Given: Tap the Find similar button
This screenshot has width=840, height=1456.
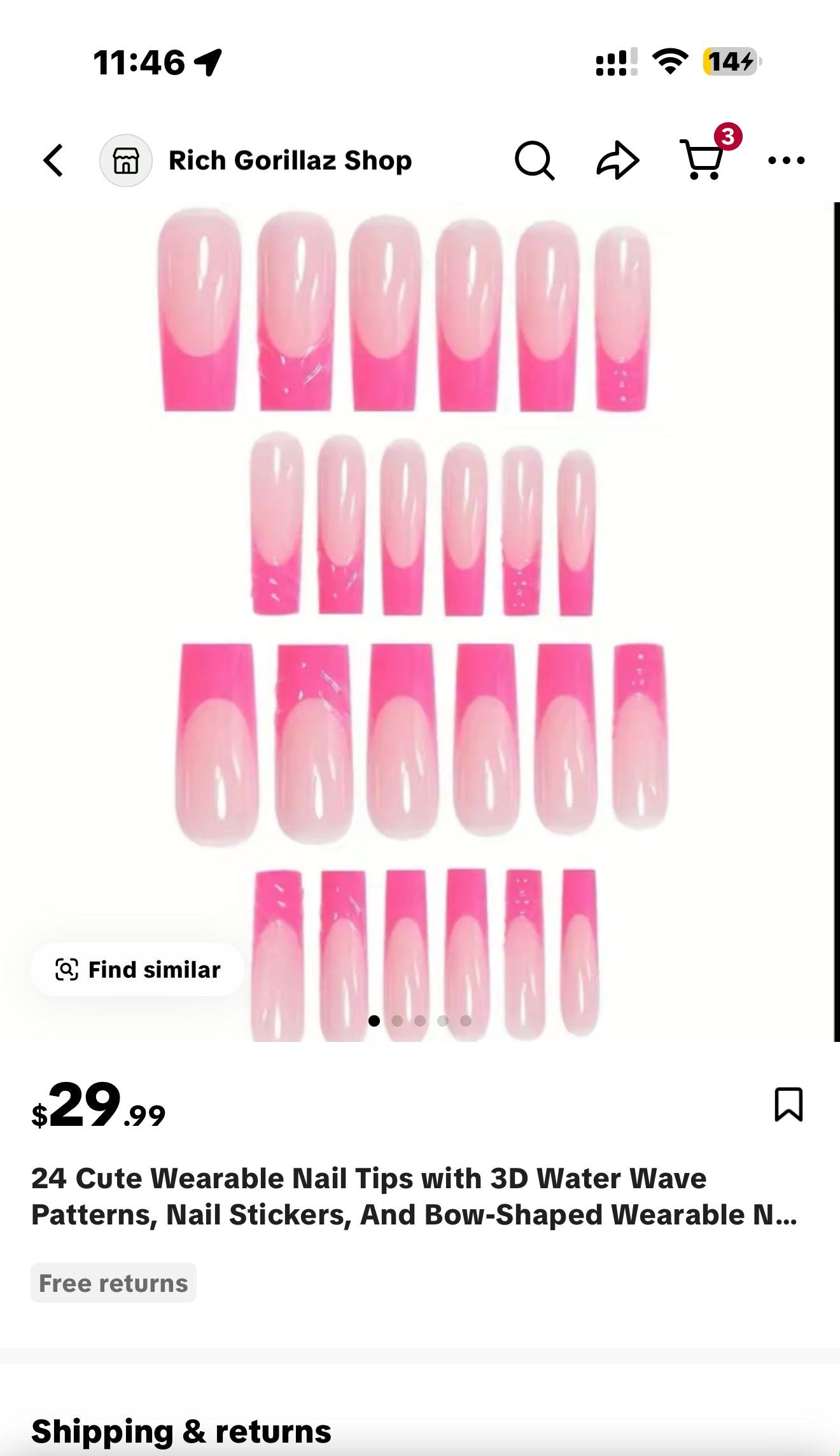Looking at the screenshot, I should click(137, 969).
